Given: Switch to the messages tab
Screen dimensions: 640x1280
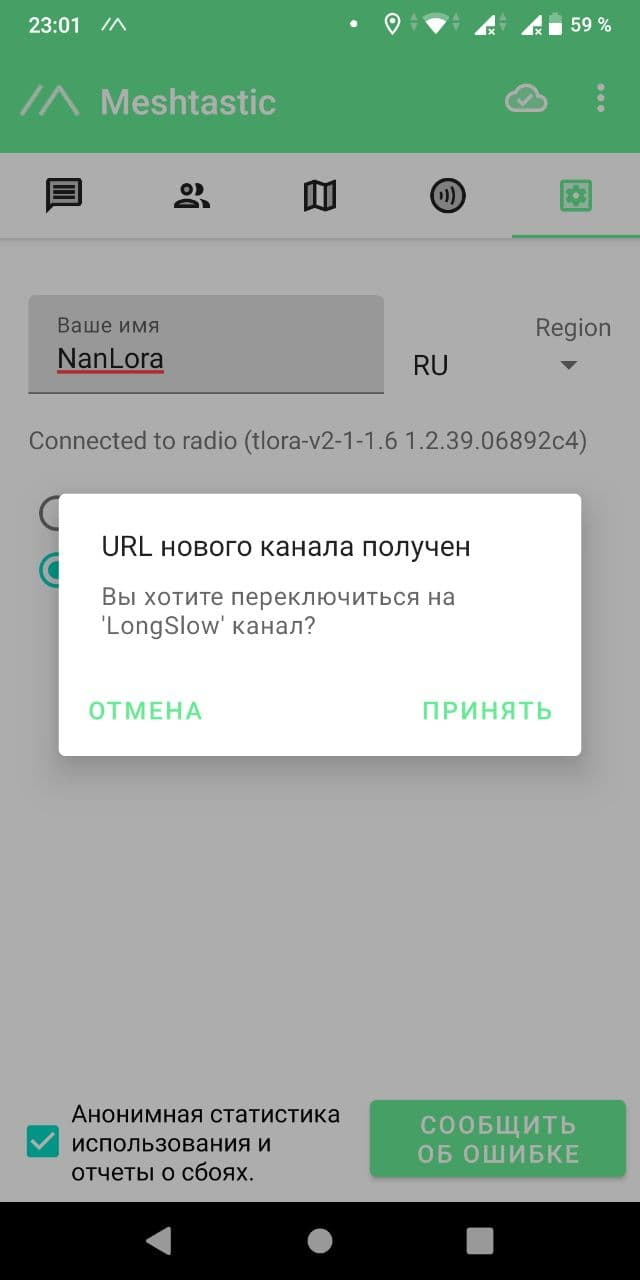Looking at the screenshot, I should tap(64, 195).
